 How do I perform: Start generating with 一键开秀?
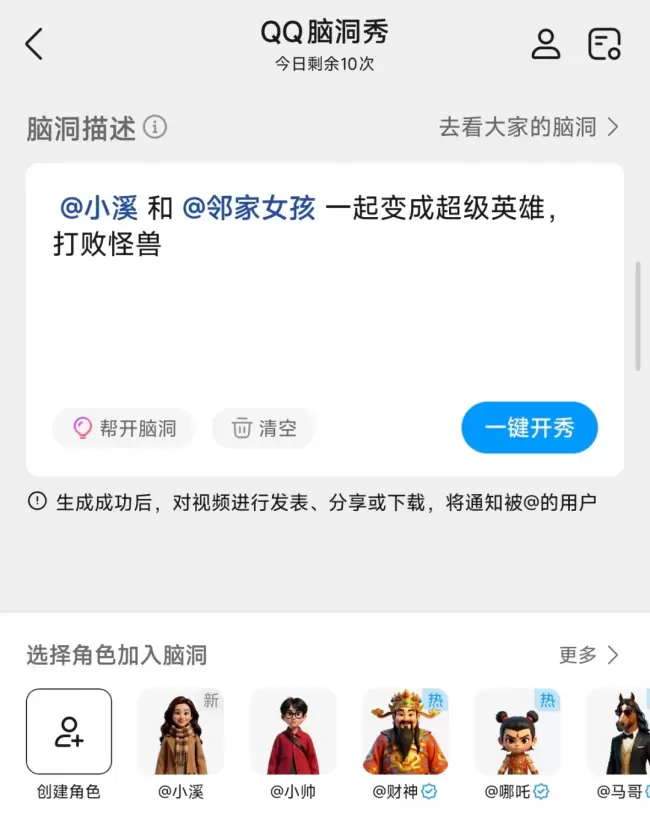click(x=529, y=428)
